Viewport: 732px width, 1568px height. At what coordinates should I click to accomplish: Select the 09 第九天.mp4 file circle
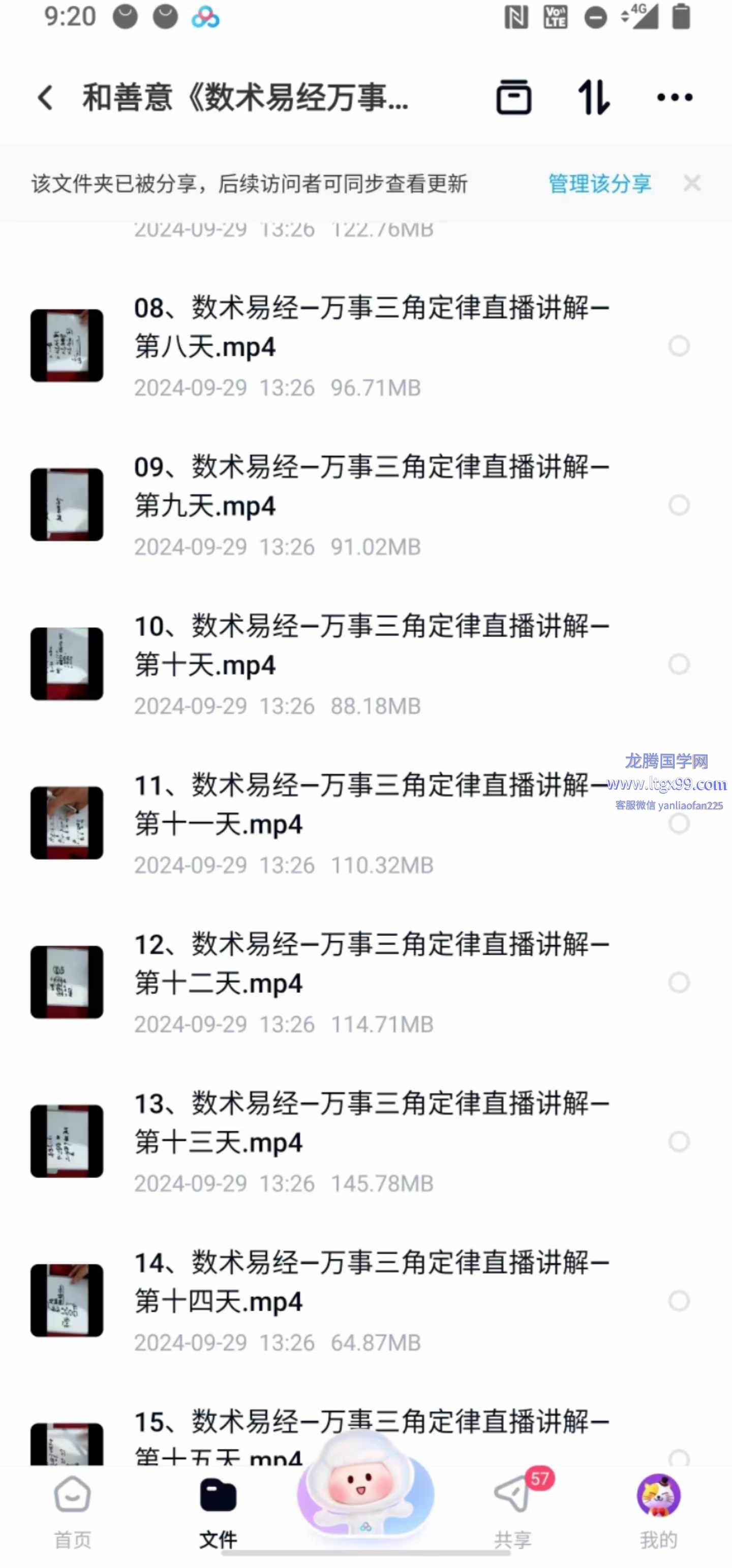[x=679, y=504]
